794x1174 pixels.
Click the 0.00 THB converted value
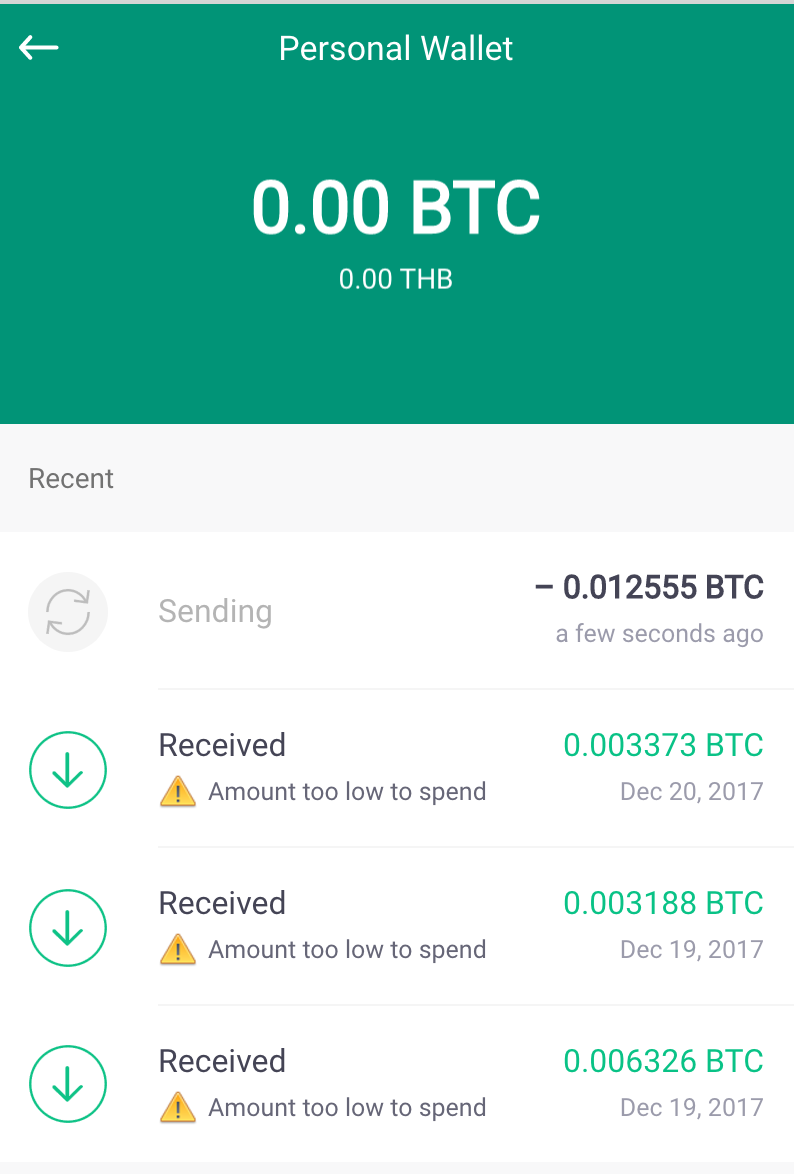point(396,279)
